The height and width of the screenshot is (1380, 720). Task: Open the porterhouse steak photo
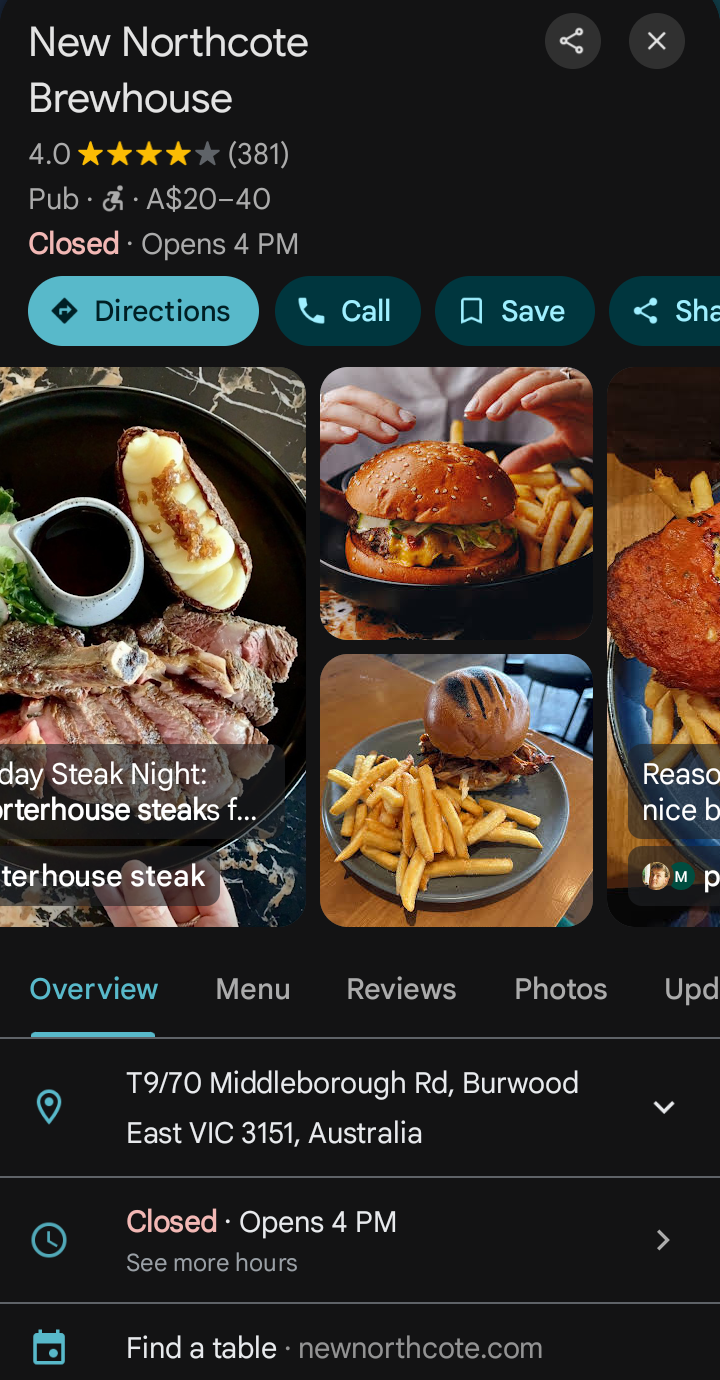[x=153, y=646]
